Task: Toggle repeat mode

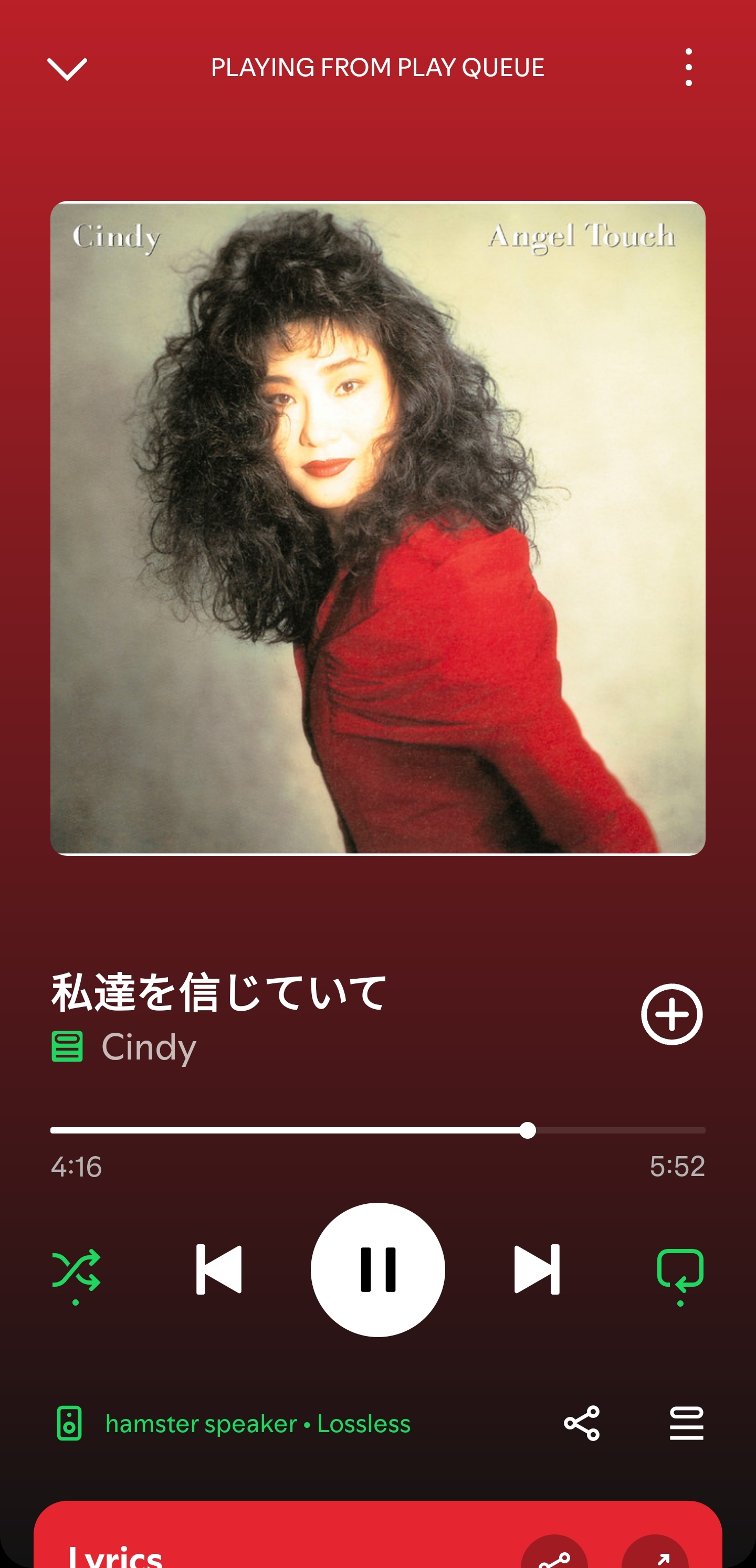Action: tap(680, 1271)
